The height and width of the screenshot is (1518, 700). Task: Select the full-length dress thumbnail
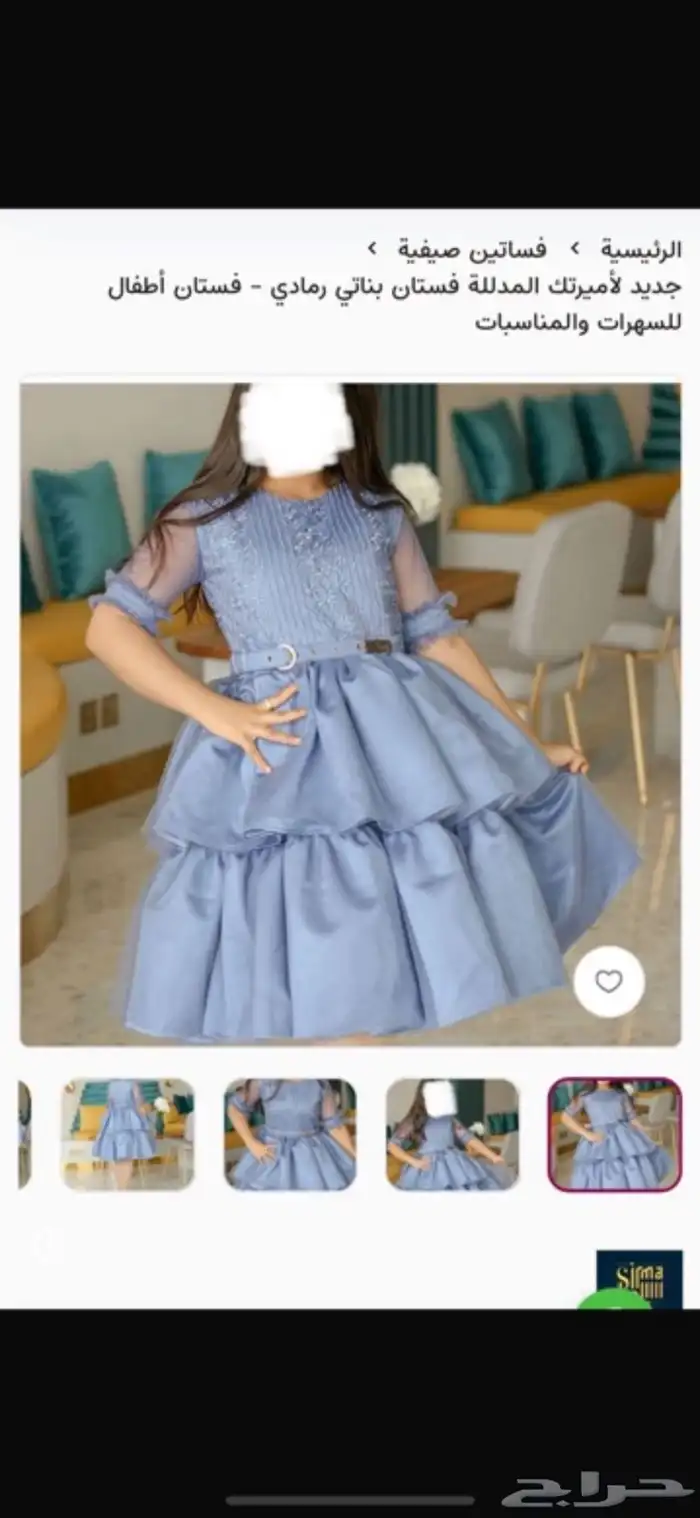pos(128,1134)
